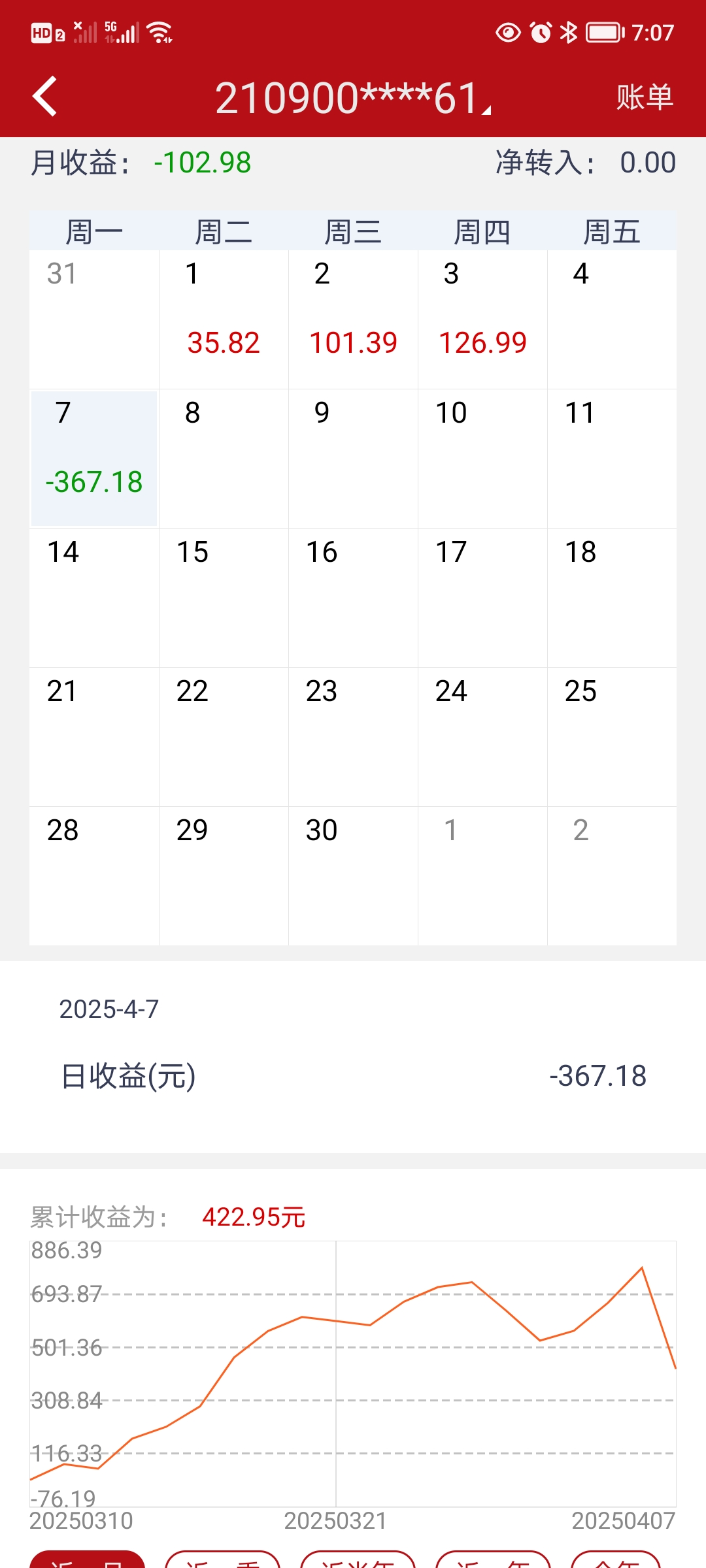Pick day 15 on the calendar
The height and width of the screenshot is (1568, 706).
[x=224, y=597]
